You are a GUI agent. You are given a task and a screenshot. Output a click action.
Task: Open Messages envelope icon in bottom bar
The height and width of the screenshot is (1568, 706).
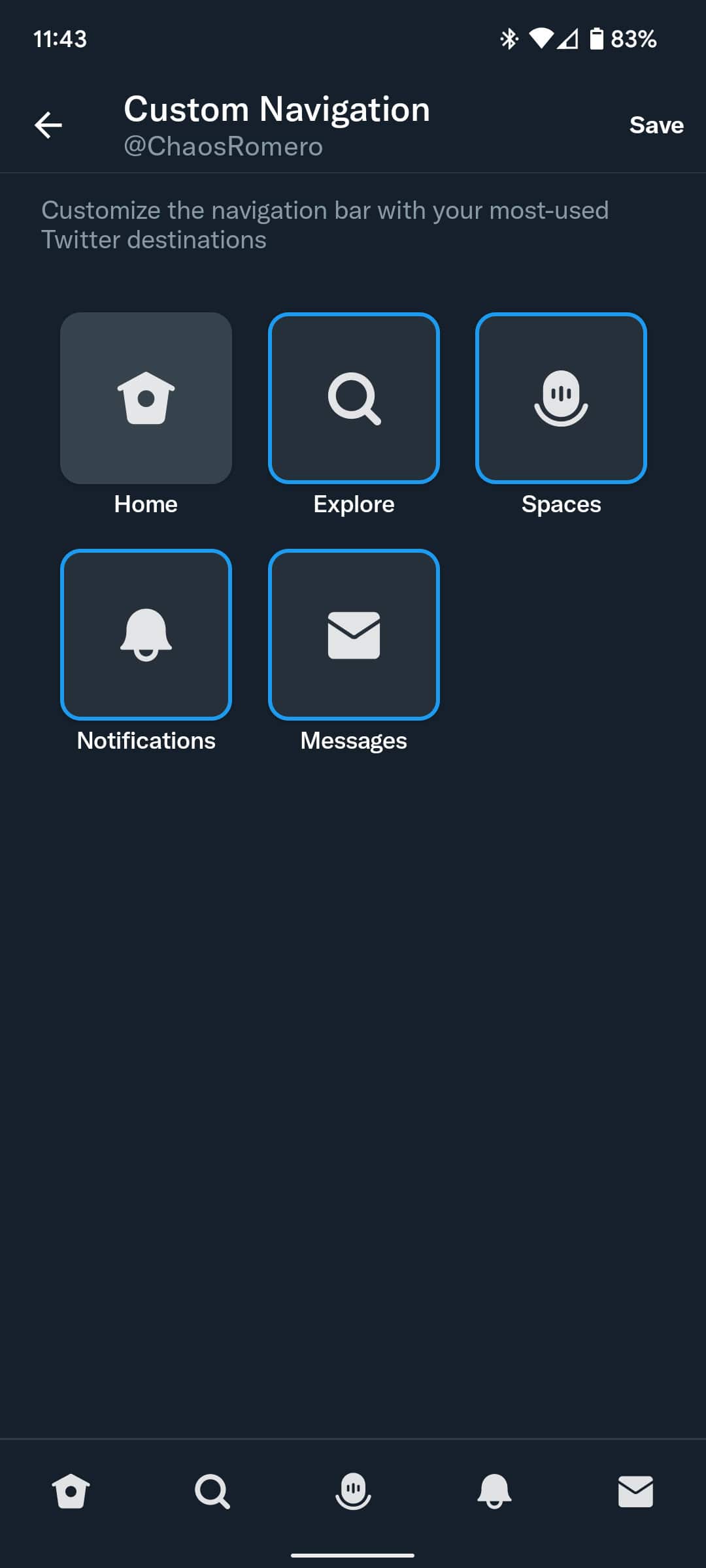pos(635,1491)
